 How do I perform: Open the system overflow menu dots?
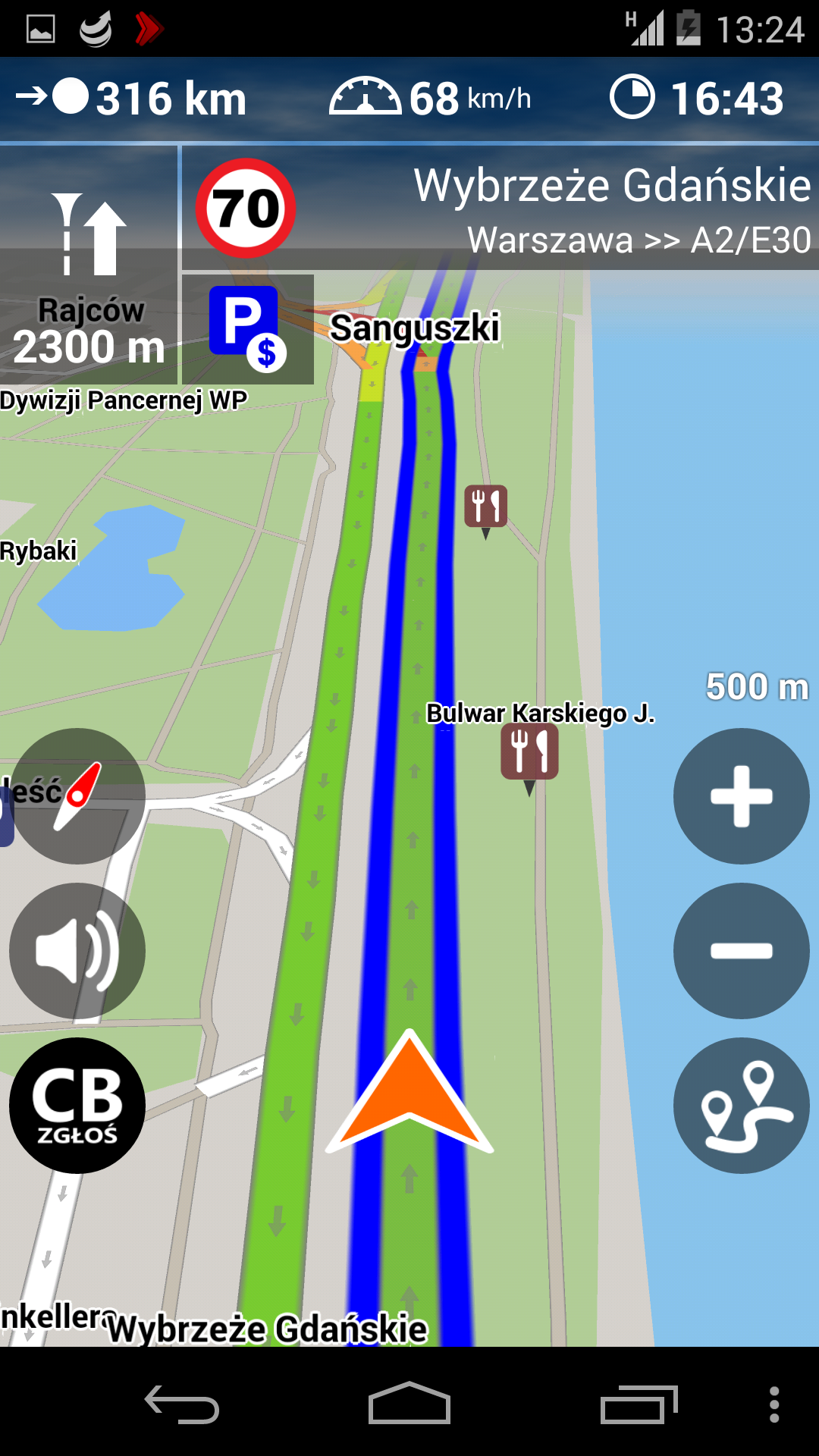[773, 1404]
